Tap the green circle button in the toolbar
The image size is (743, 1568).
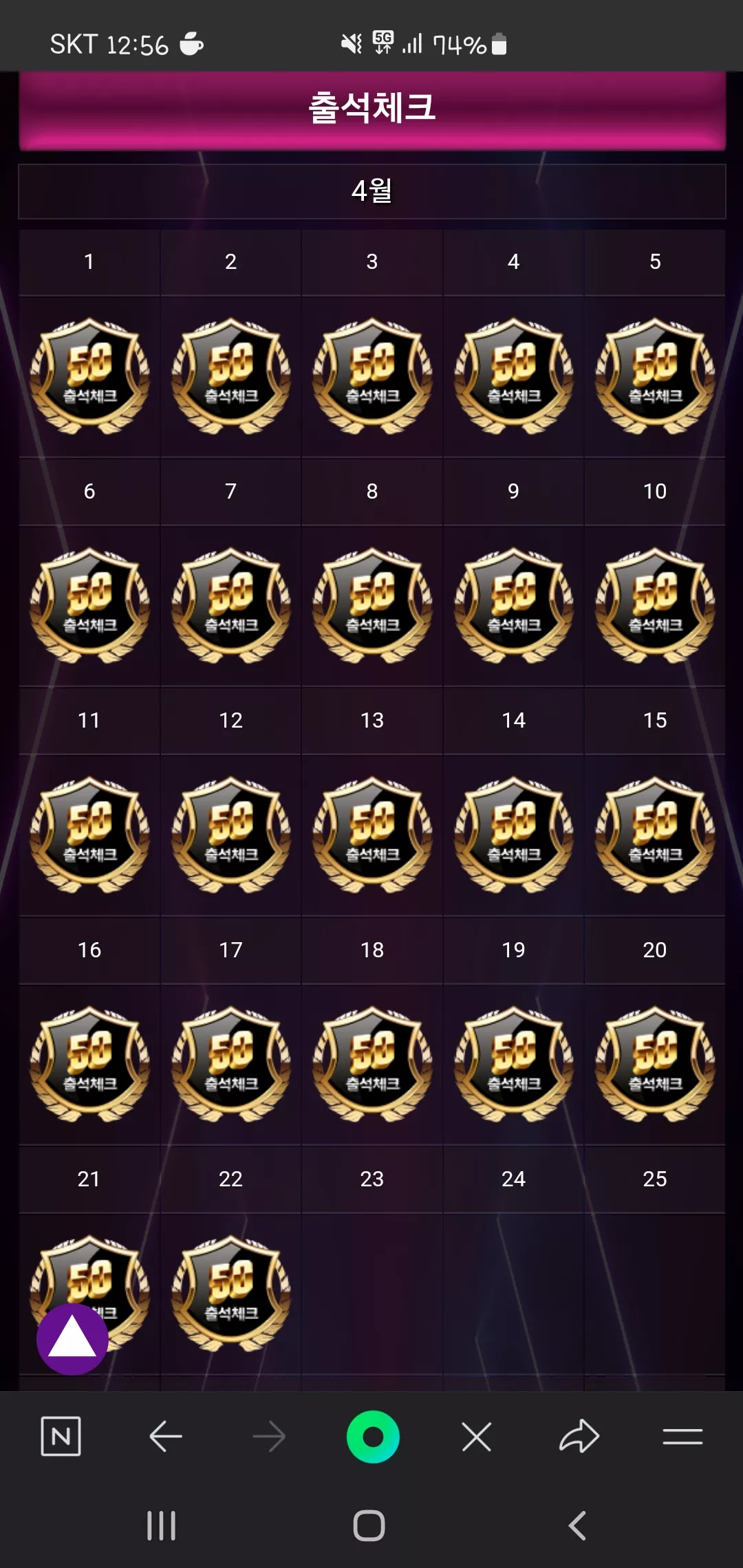pyautogui.click(x=373, y=1437)
